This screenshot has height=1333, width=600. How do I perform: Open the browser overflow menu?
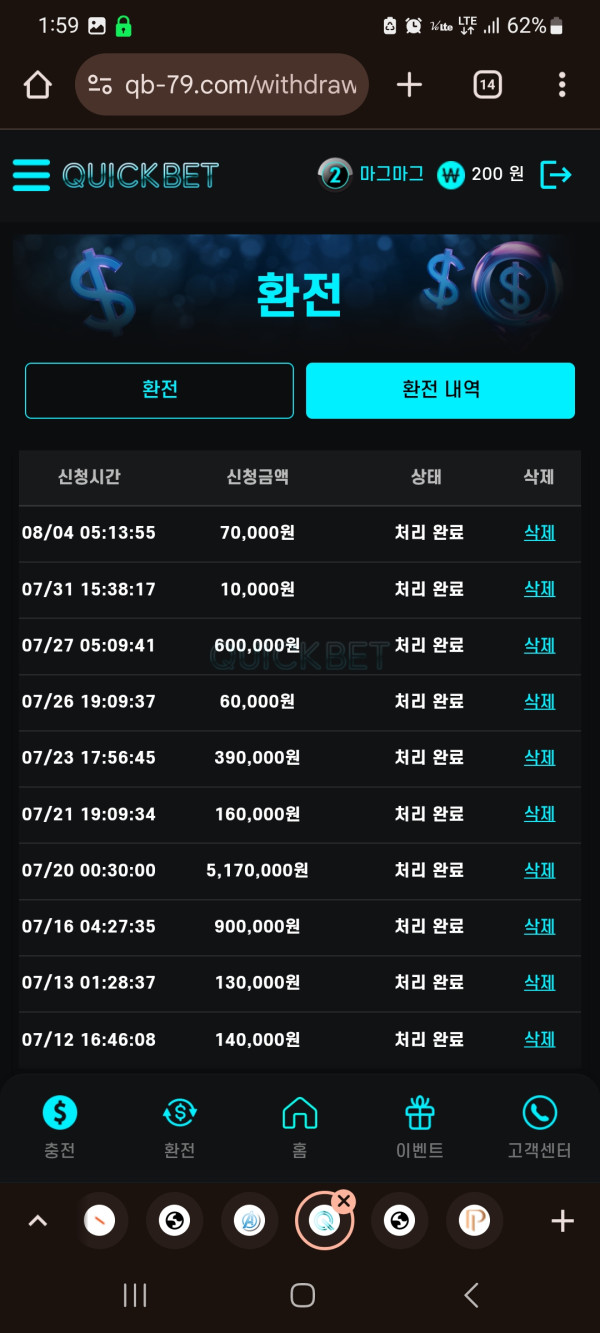(x=562, y=85)
